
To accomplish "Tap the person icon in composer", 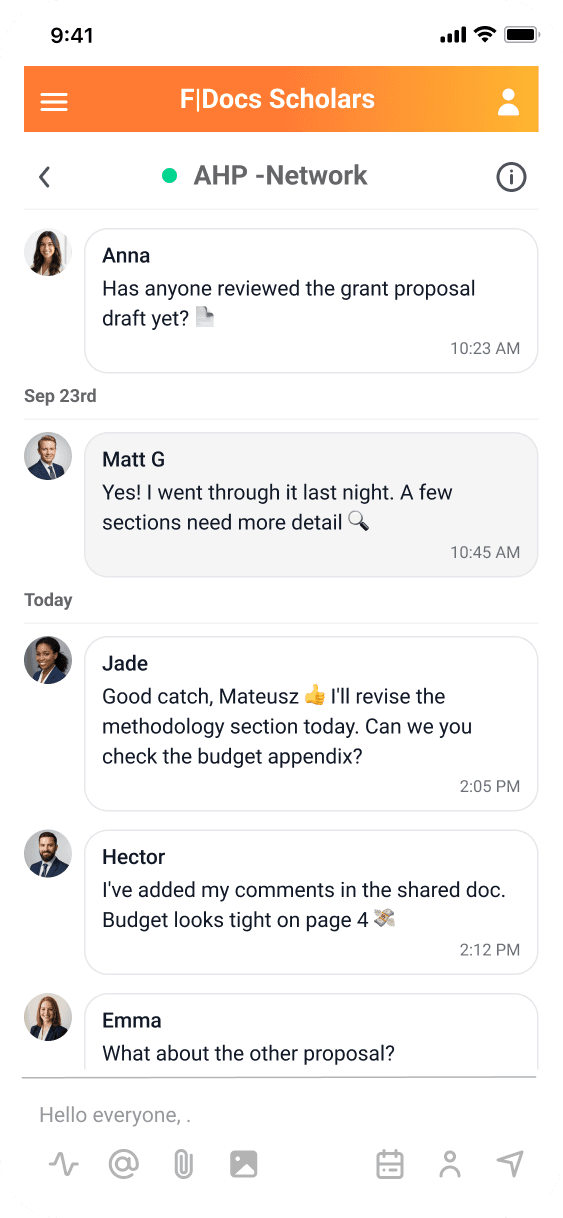I will (x=450, y=1164).
